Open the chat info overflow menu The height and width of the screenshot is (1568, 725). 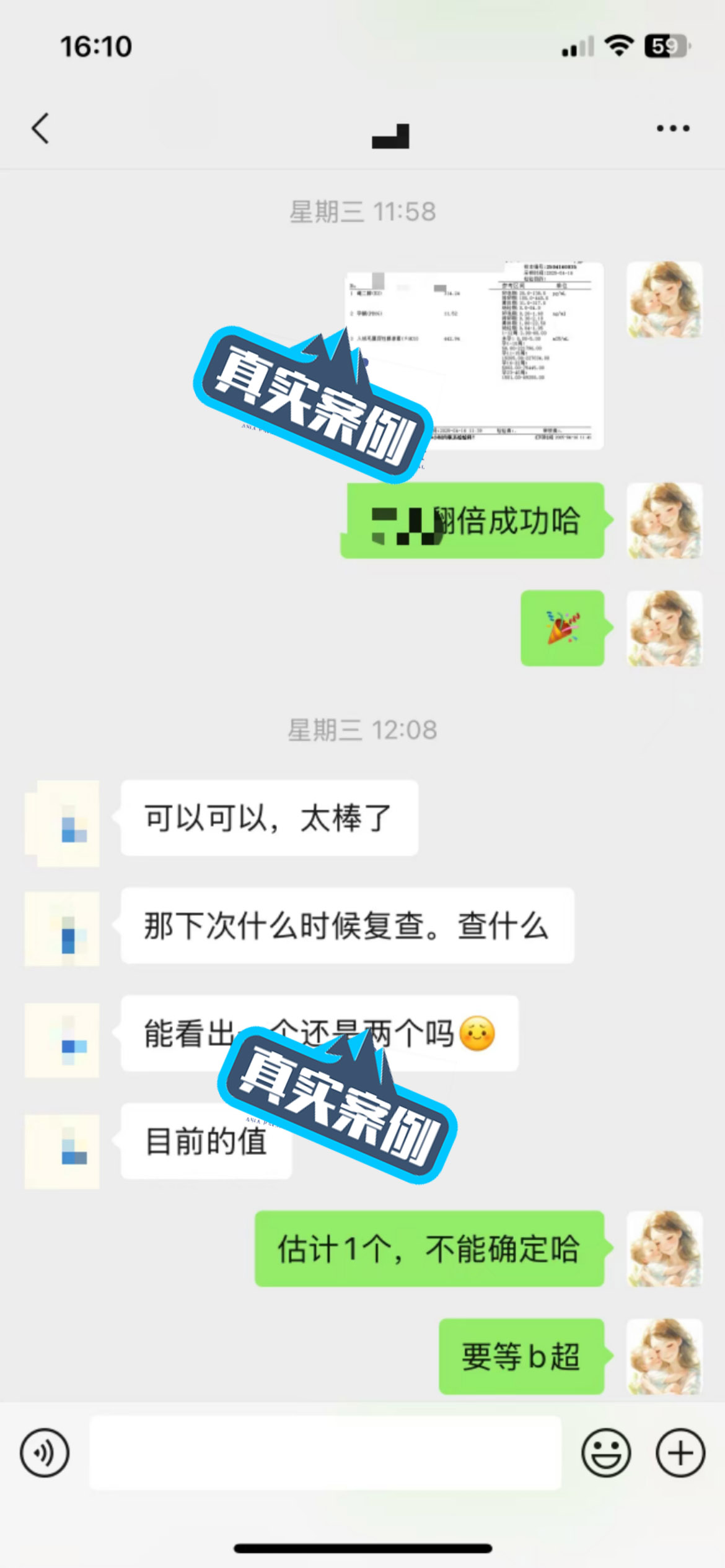click(x=673, y=129)
